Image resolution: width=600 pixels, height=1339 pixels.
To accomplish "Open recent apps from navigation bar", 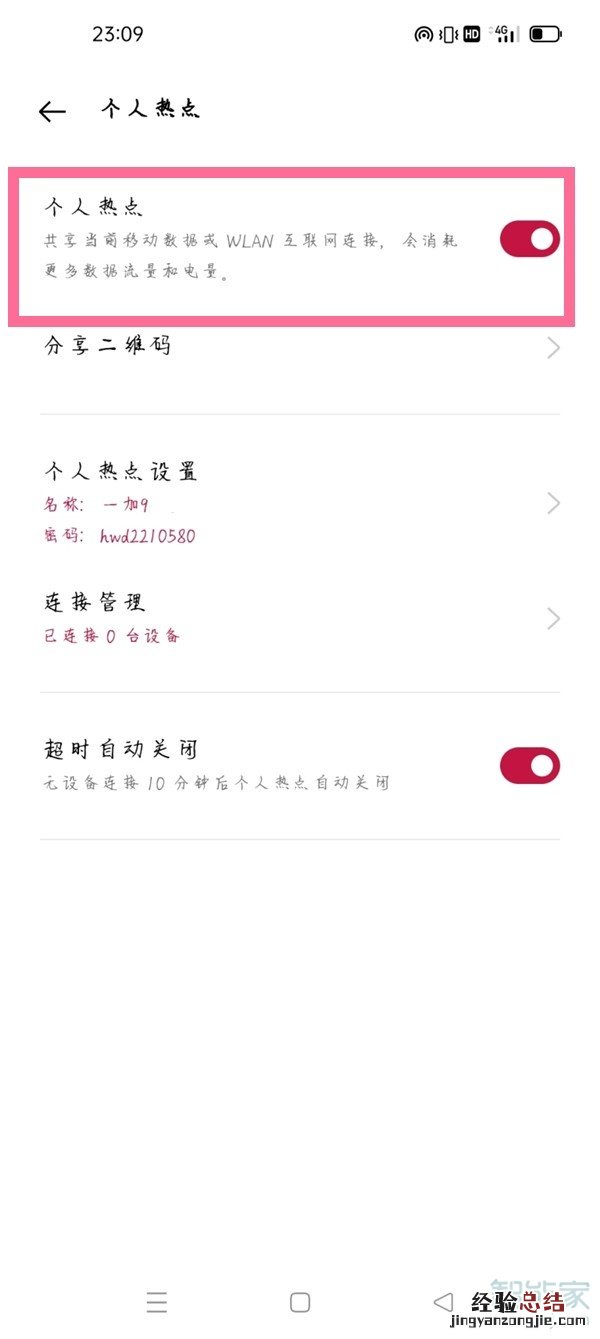I will pos(157,1301).
